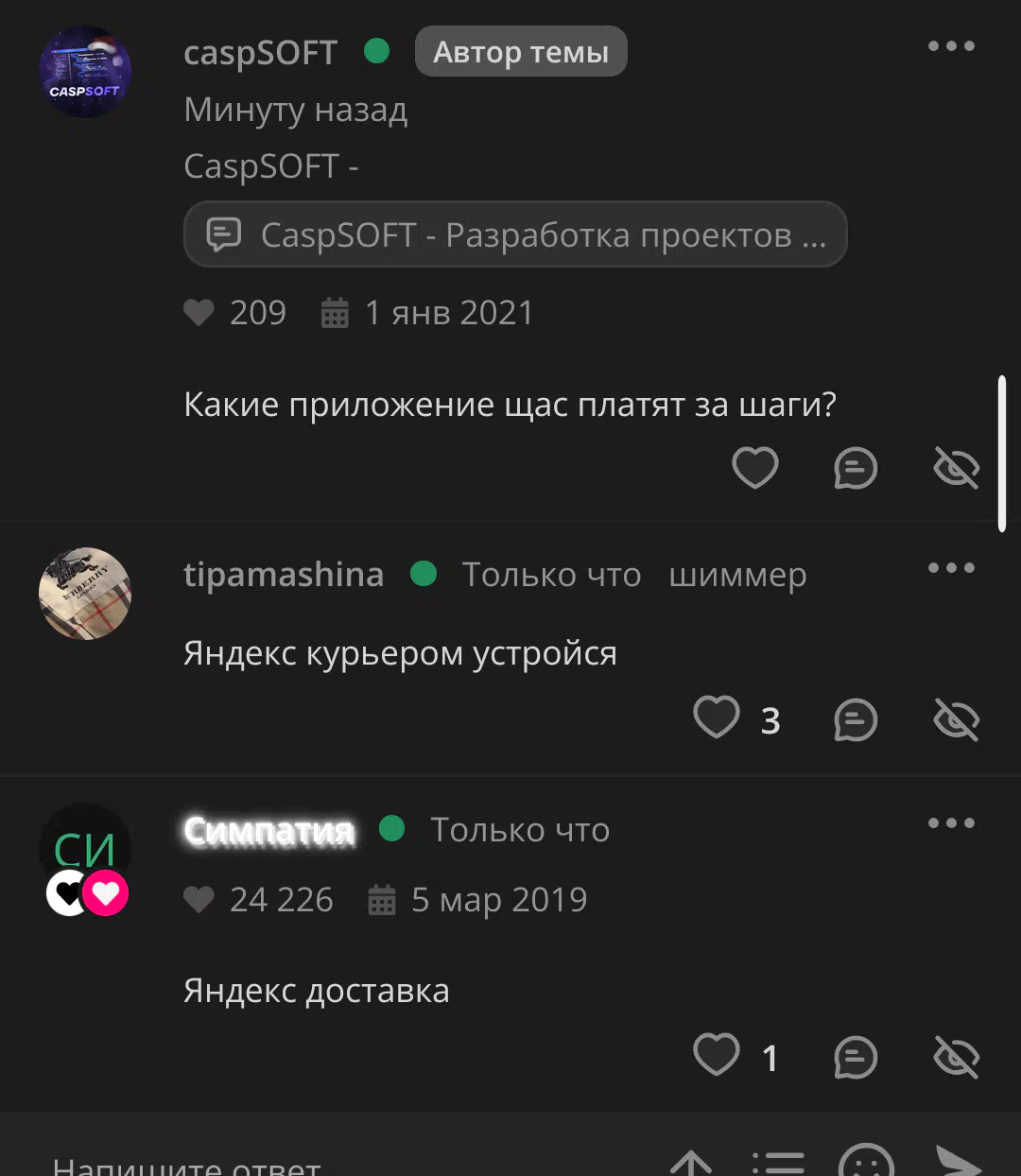The image size is (1021, 1176).
Task: Reply to Симпатия's comment
Action: coord(856,1058)
